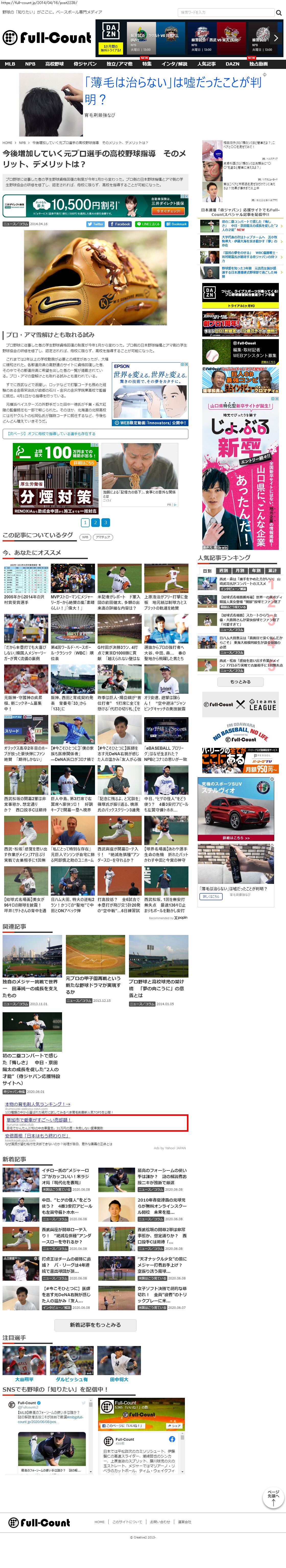Select the DAZN navigation tab
Image resolution: width=286 pixels, height=1568 pixels.
click(232, 64)
